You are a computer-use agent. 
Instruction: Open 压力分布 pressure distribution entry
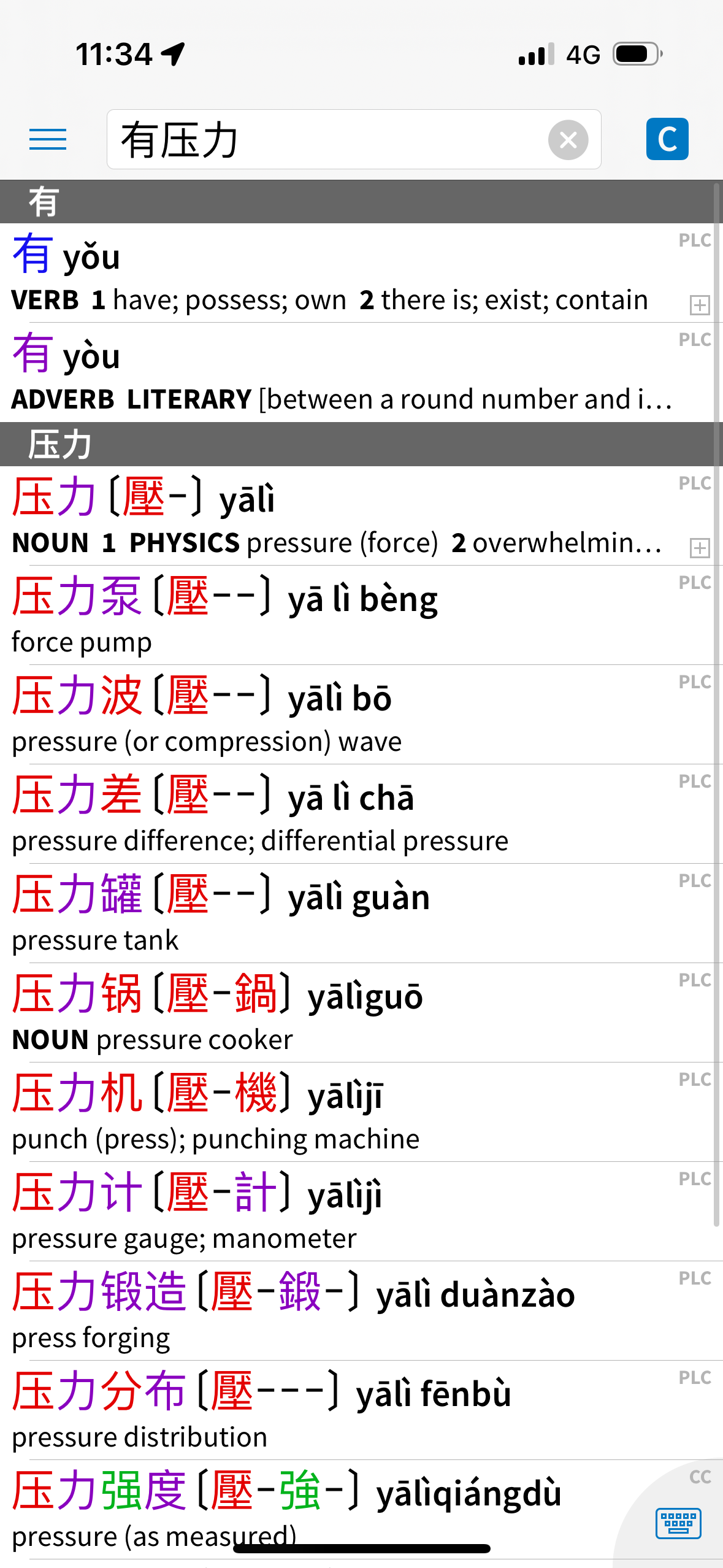361,1410
